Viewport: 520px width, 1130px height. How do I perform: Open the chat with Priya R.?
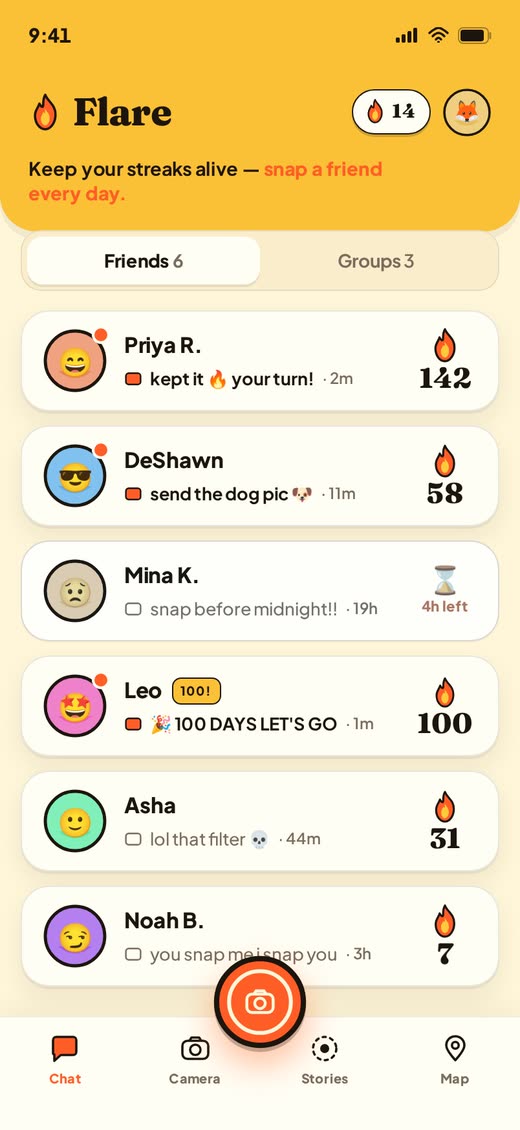click(x=260, y=361)
